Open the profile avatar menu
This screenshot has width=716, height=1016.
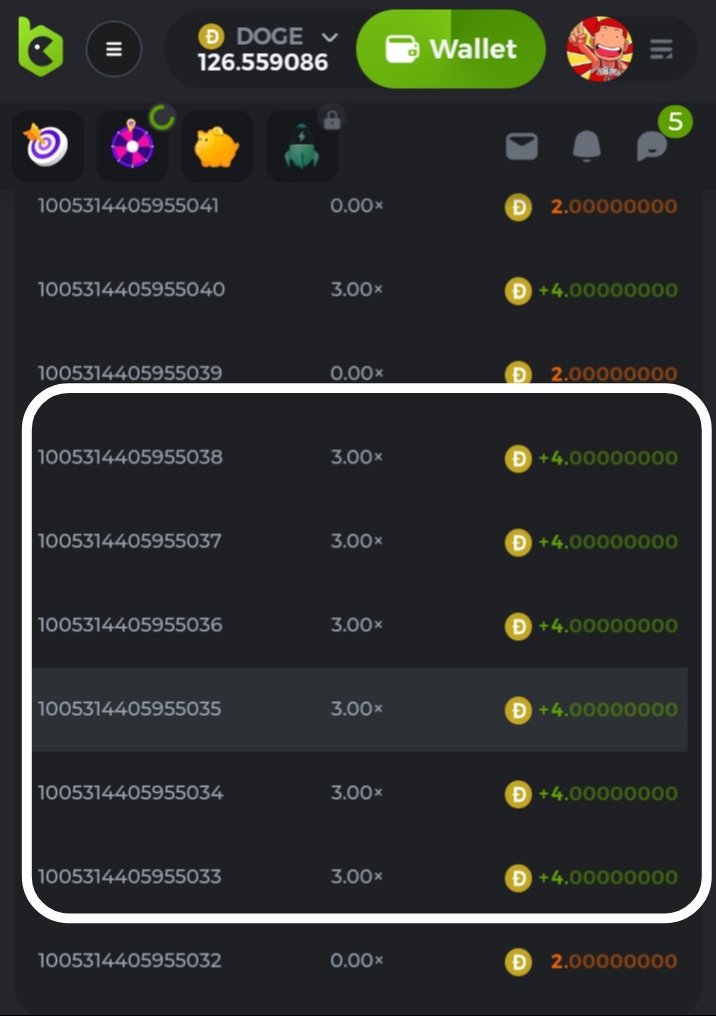[x=600, y=49]
